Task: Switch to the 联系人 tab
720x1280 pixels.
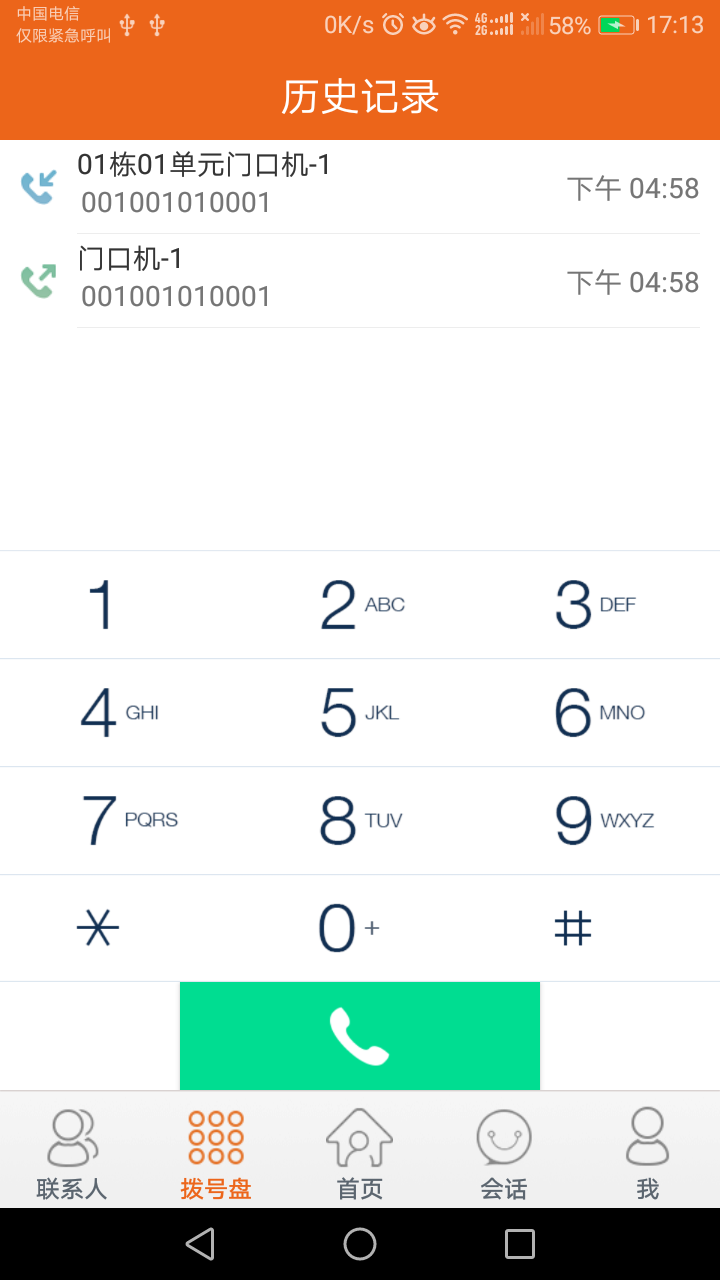Action: pos(72,1151)
